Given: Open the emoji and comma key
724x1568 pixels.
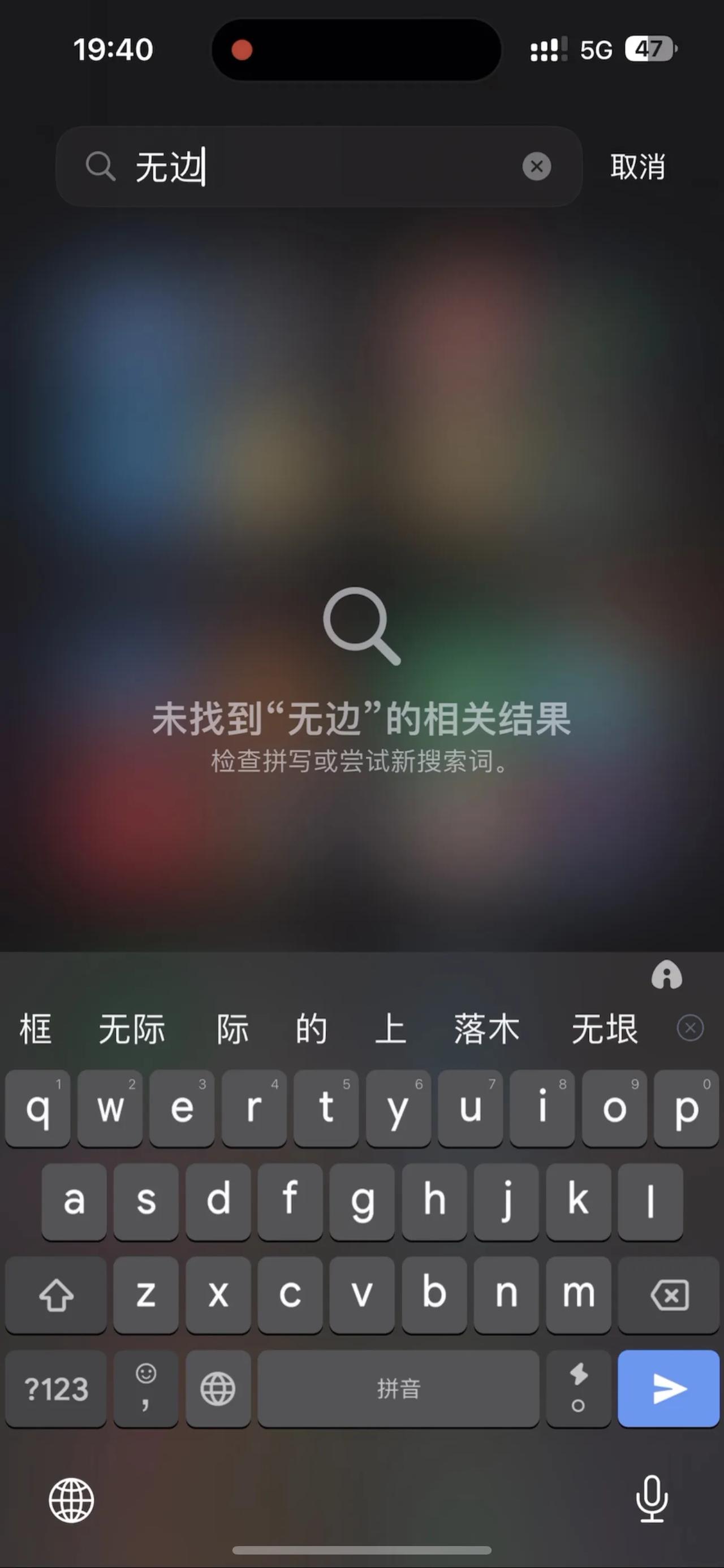Looking at the screenshot, I should (x=145, y=1388).
